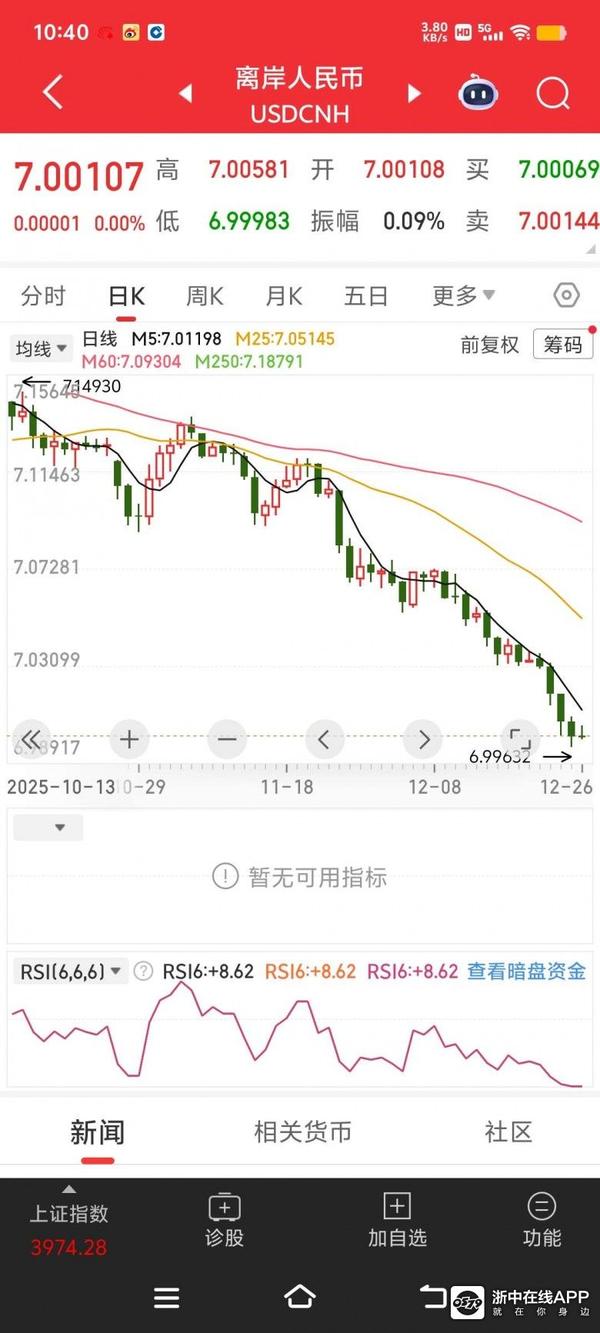The image size is (600, 1333).
Task: Add this pair via 加自选
Action: 397,1220
